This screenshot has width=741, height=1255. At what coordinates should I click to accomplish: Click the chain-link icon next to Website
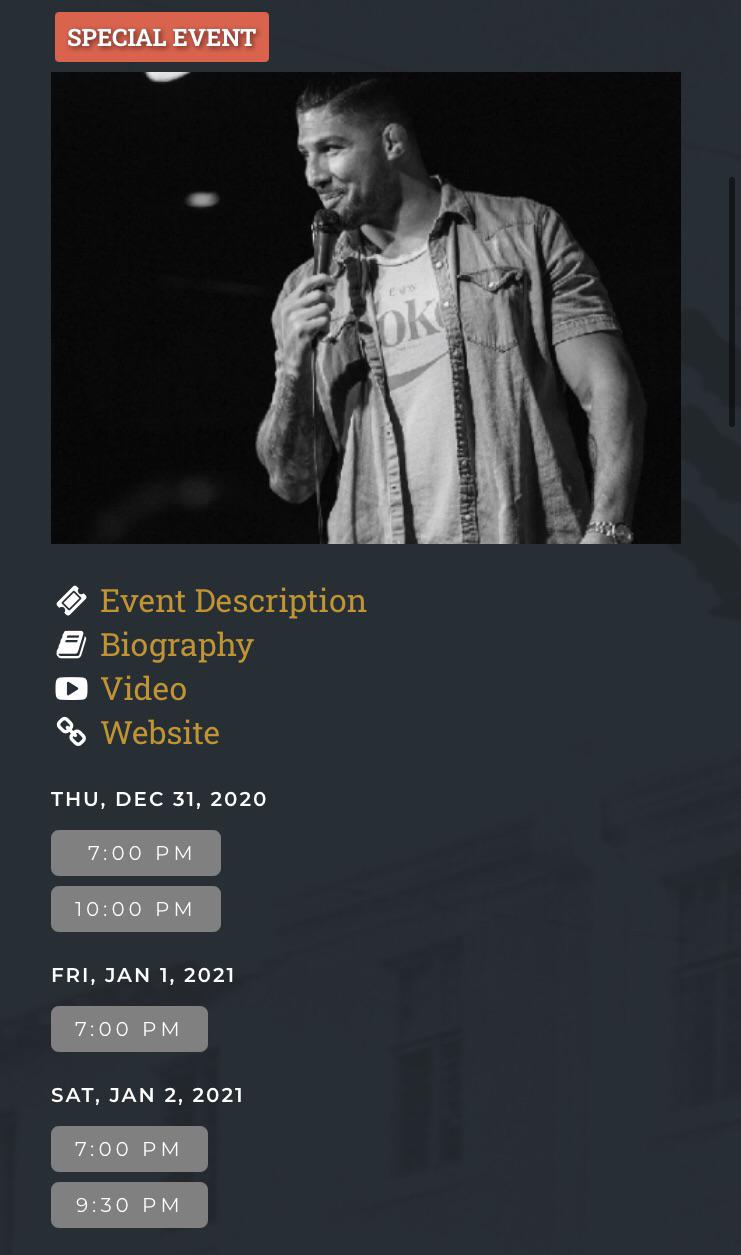71,731
